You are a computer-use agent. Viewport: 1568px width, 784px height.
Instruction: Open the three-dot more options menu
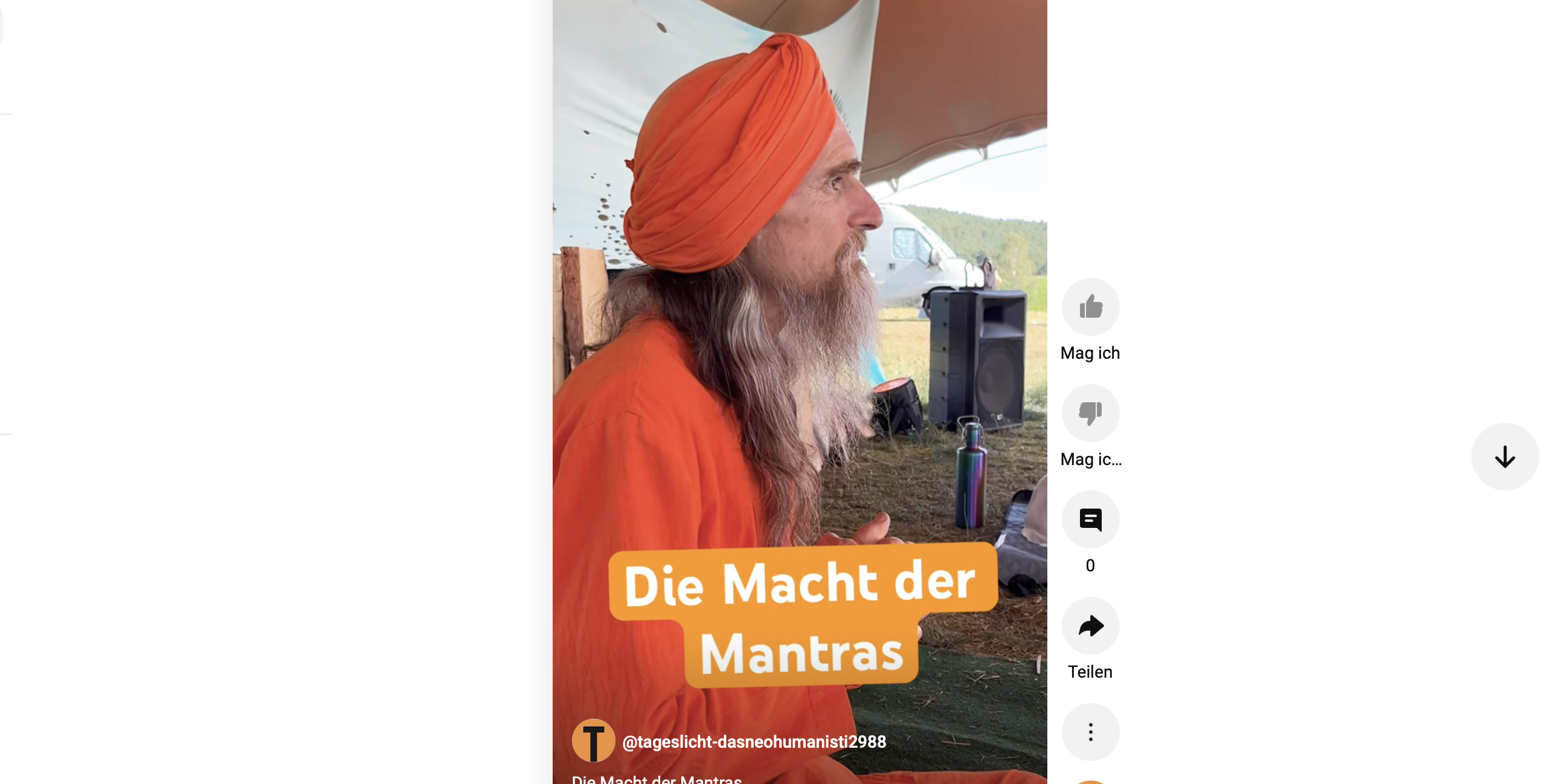point(1090,731)
